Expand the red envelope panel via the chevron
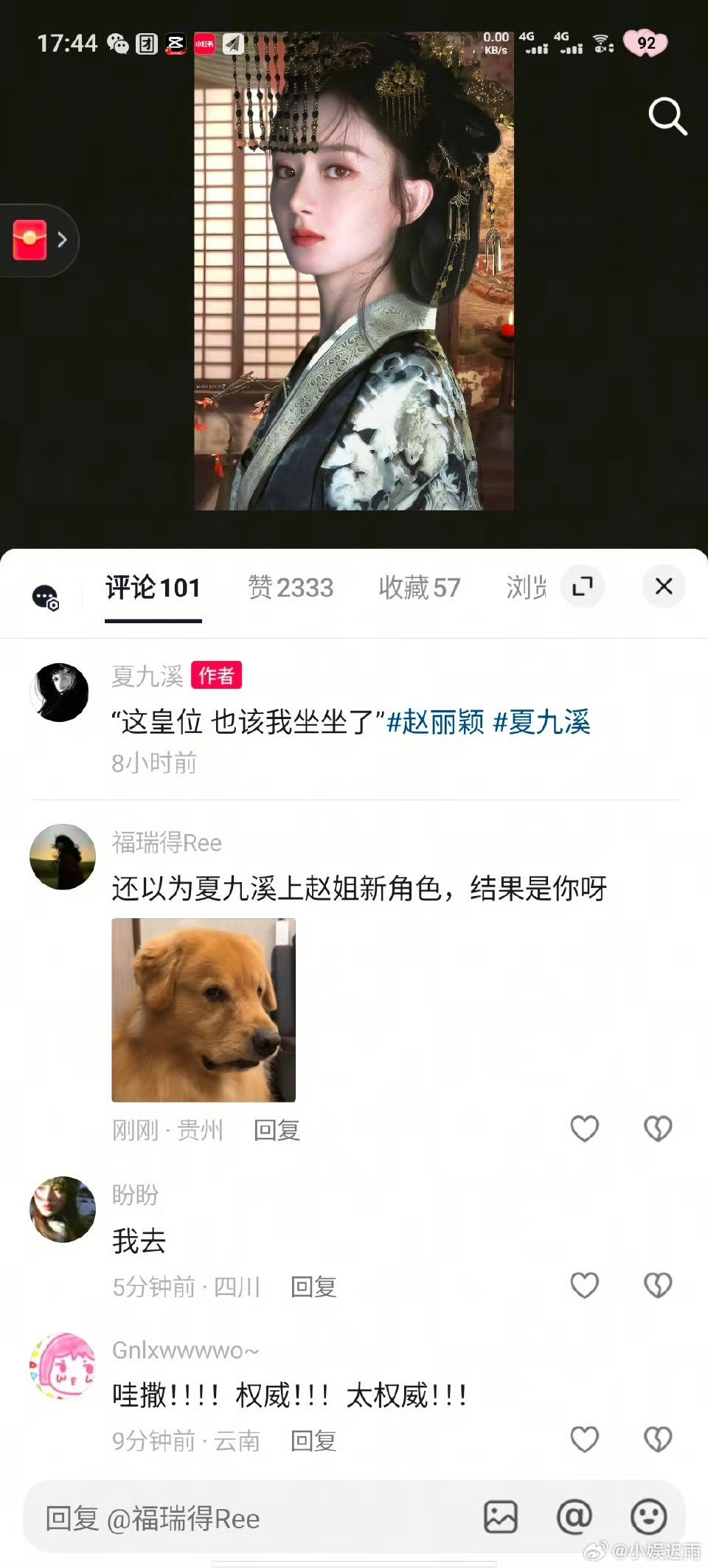This screenshot has width=708, height=1568. coord(62,240)
